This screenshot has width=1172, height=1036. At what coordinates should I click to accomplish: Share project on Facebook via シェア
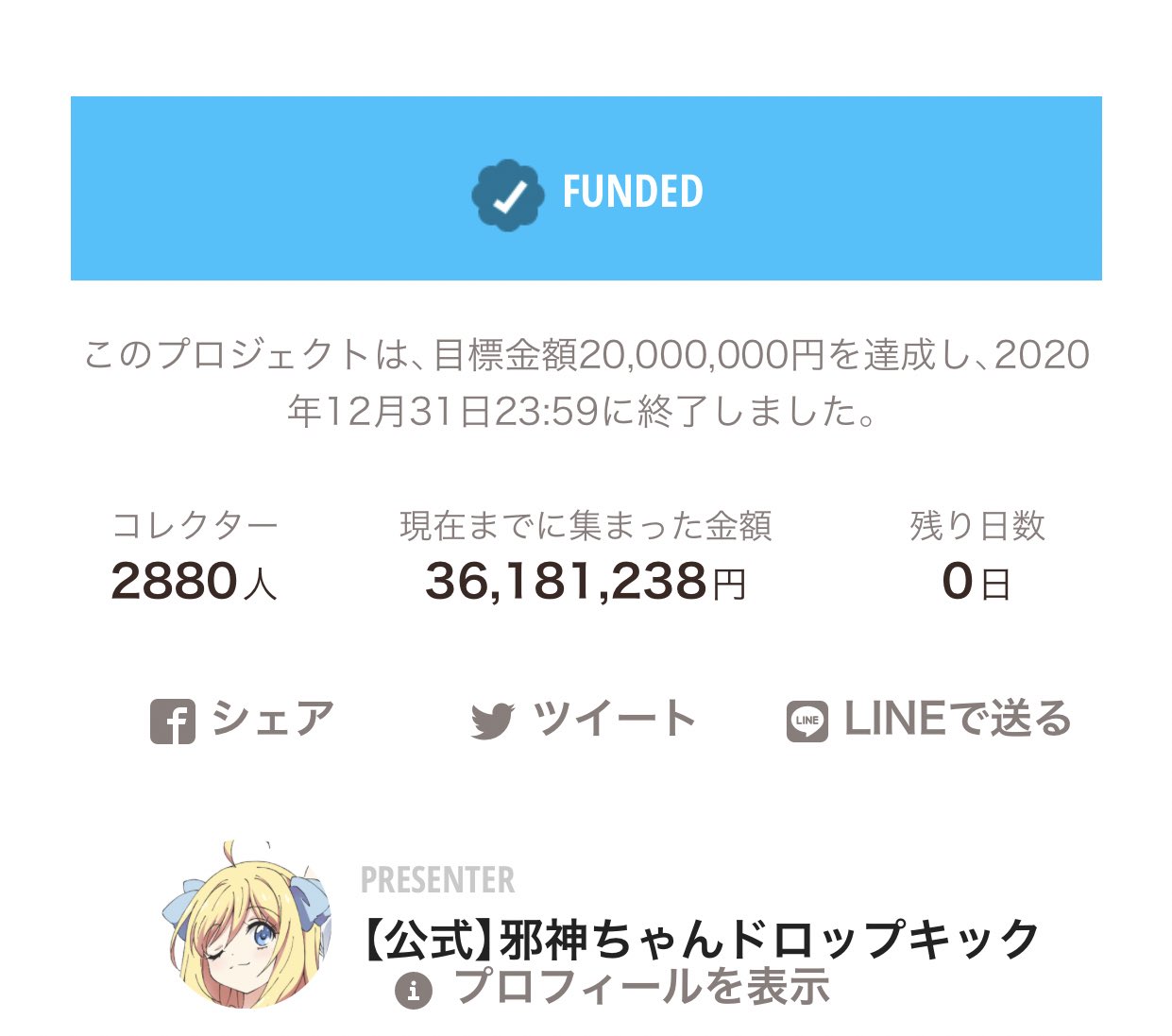(242, 721)
